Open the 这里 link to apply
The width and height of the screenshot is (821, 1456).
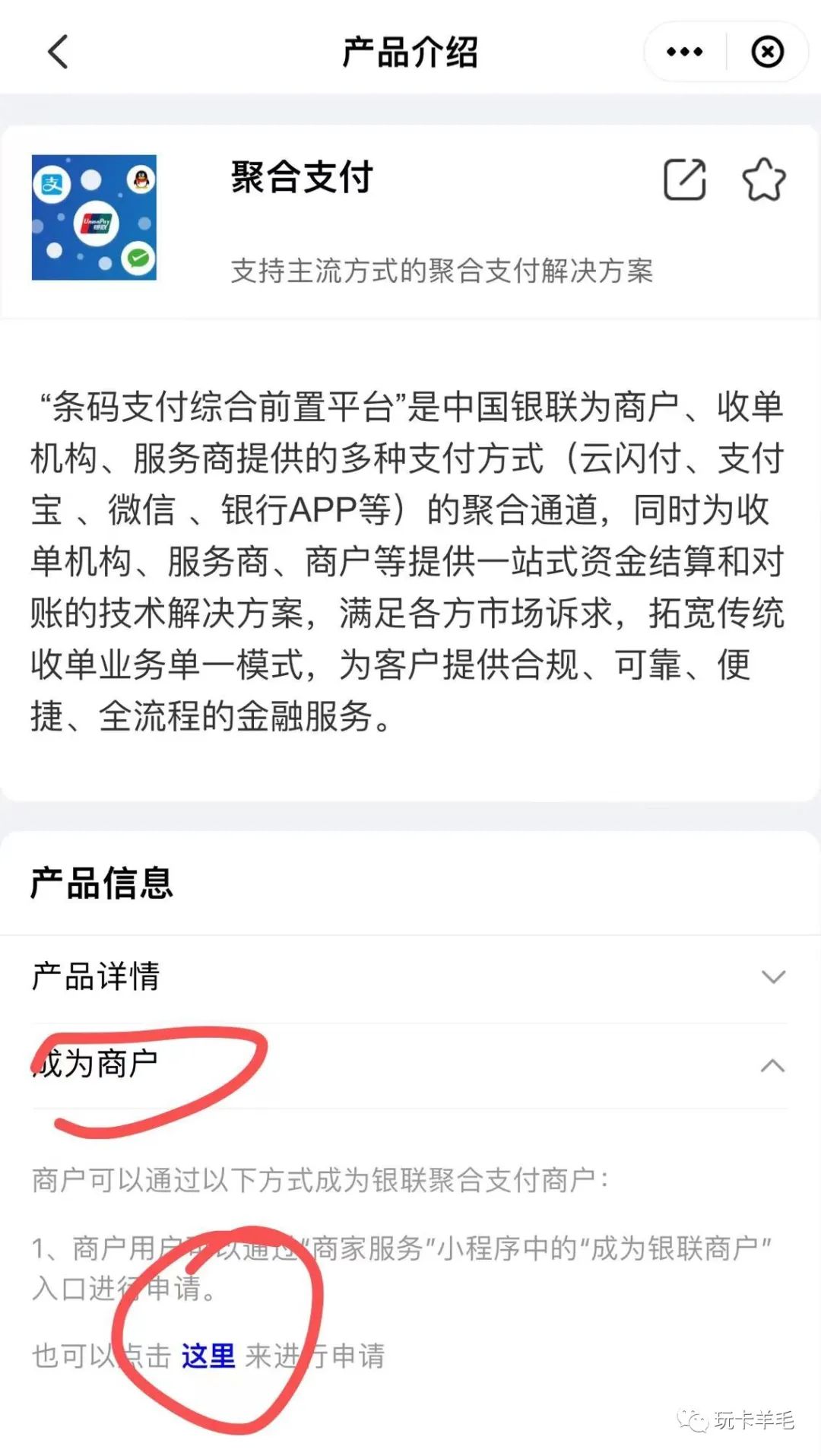coord(208,1355)
